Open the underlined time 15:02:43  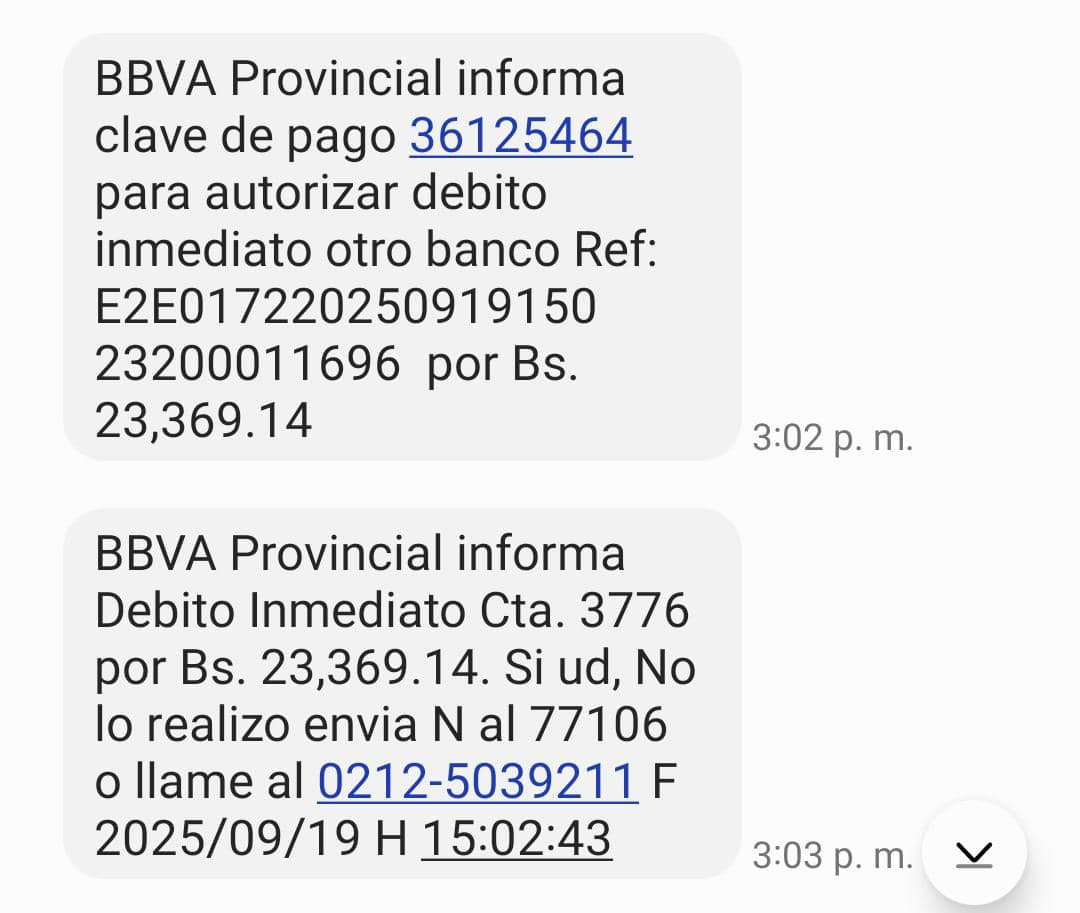[x=516, y=839]
